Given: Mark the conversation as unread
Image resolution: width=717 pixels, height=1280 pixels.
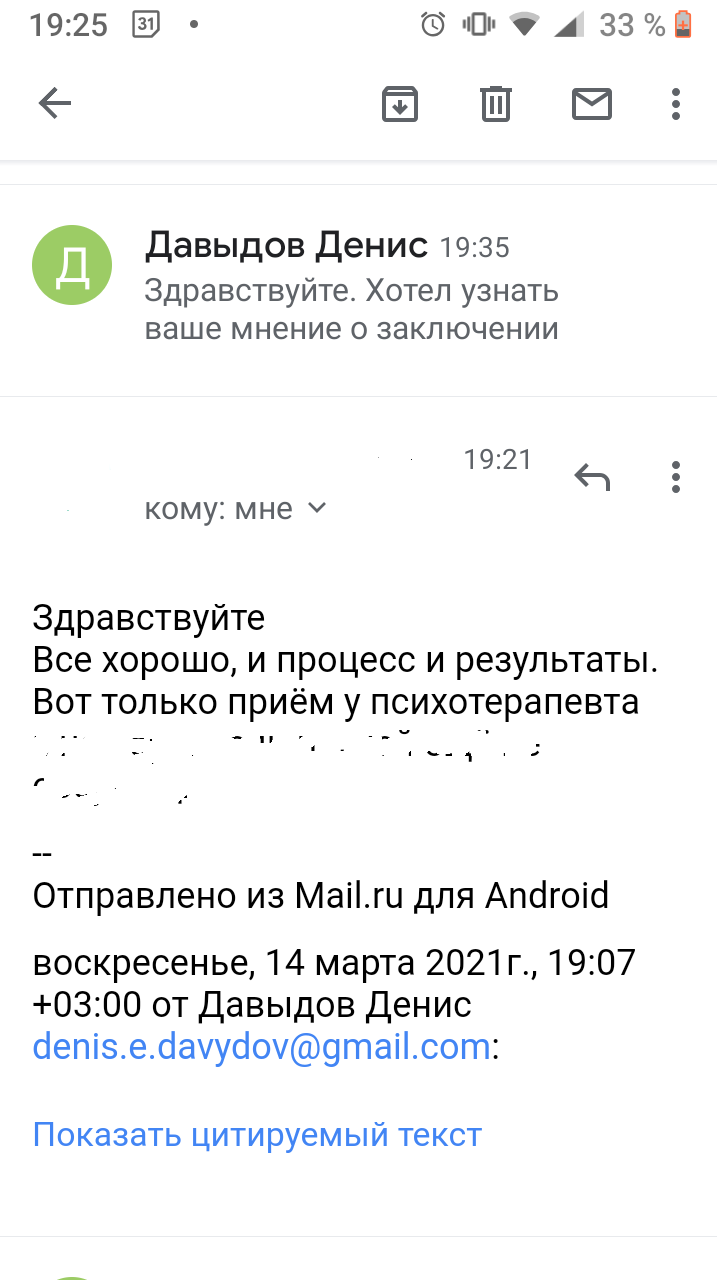Looking at the screenshot, I should coord(591,103).
